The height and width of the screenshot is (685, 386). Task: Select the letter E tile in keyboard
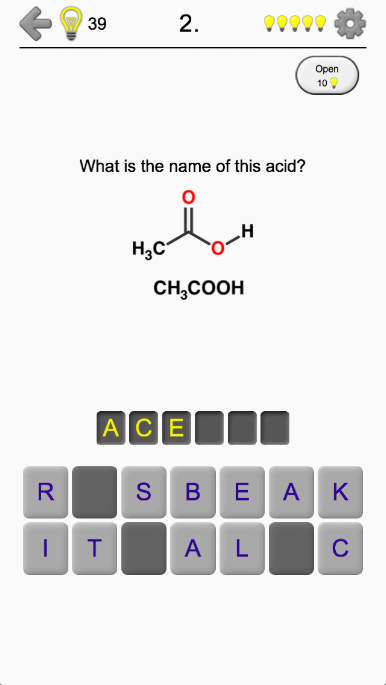pos(242,492)
